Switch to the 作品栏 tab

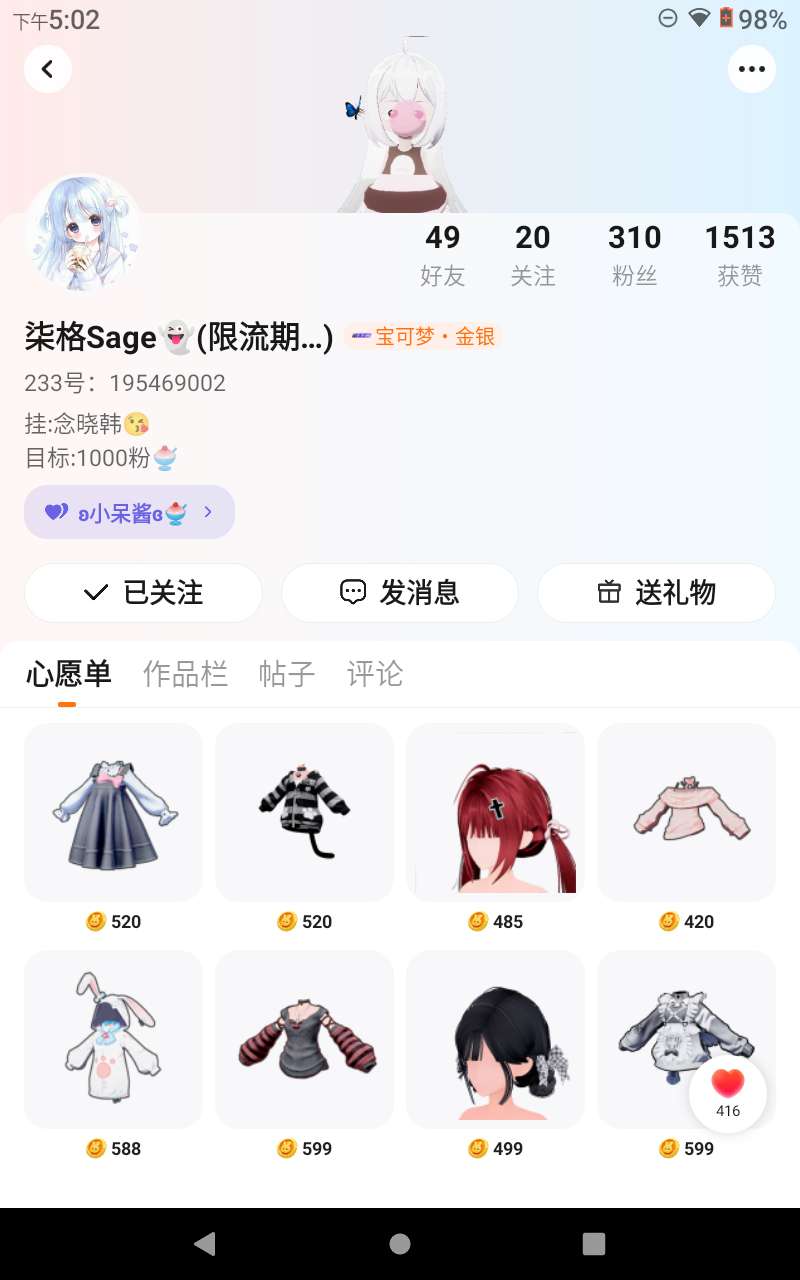click(x=185, y=674)
